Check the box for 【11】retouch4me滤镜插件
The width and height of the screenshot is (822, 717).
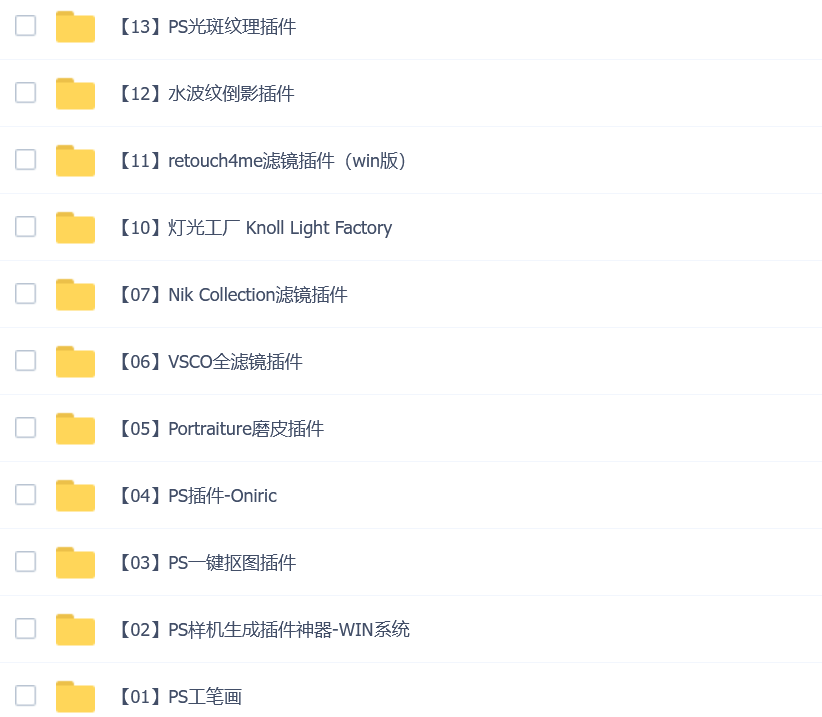pos(26,160)
